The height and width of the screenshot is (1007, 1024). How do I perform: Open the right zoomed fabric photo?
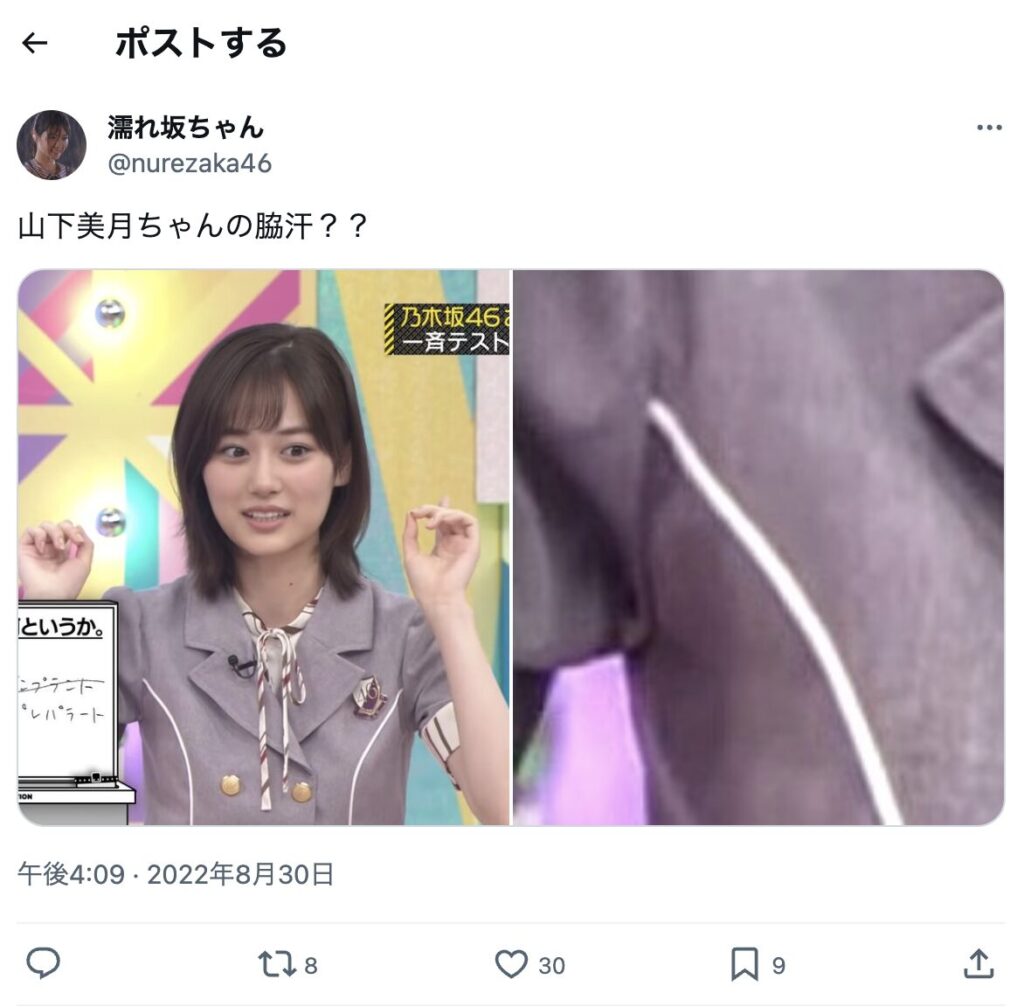point(758,547)
